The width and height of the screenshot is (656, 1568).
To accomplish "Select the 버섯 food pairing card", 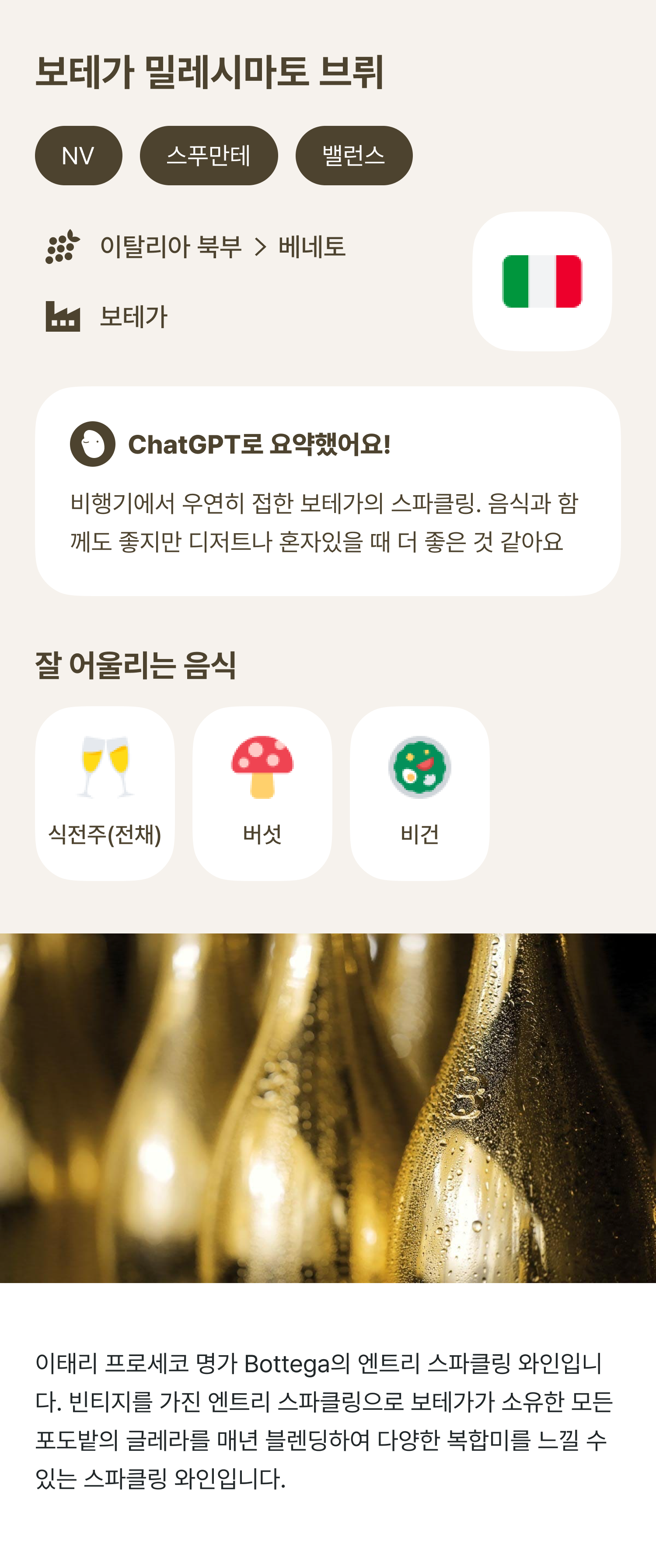I will coord(262,793).
